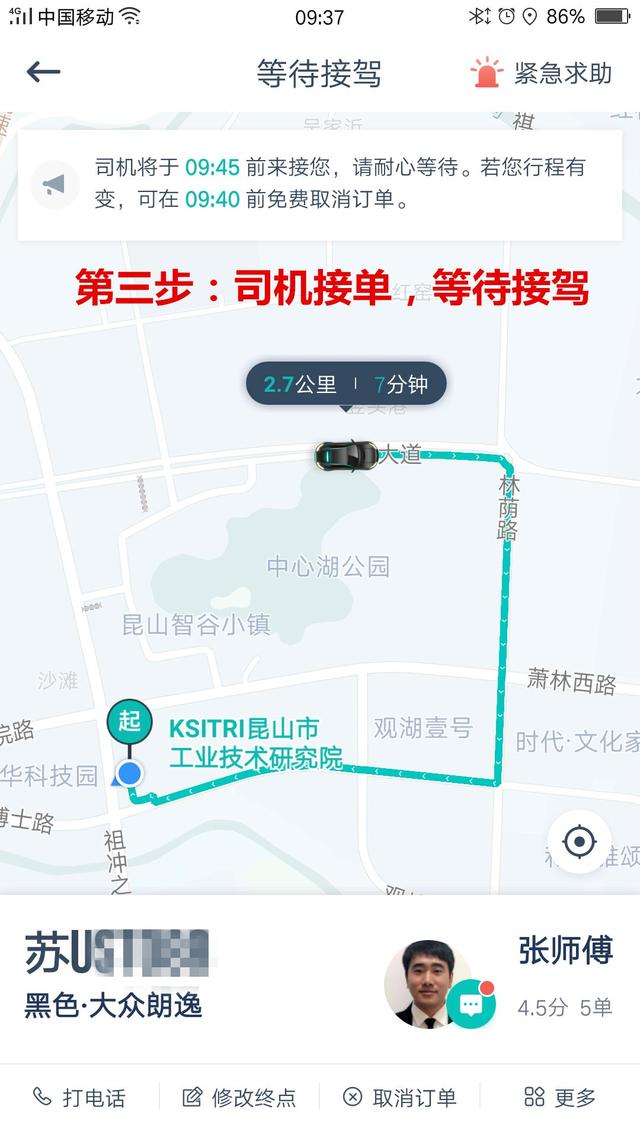The height and width of the screenshot is (1138, 640).
Task: Open chat message with driver 张师傅
Action: point(470,1003)
